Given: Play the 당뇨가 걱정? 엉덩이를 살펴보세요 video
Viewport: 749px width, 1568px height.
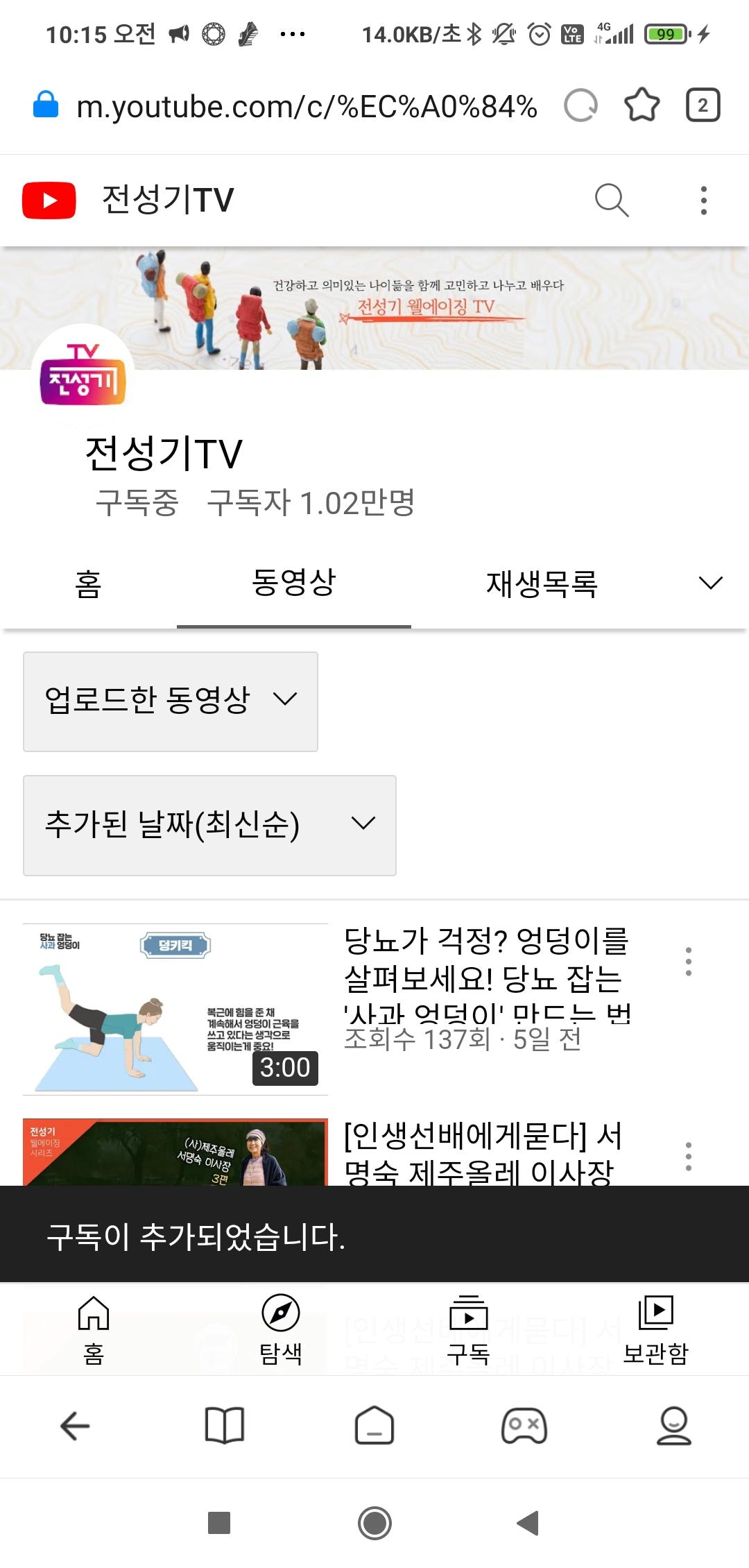Looking at the screenshot, I should coord(175,1009).
